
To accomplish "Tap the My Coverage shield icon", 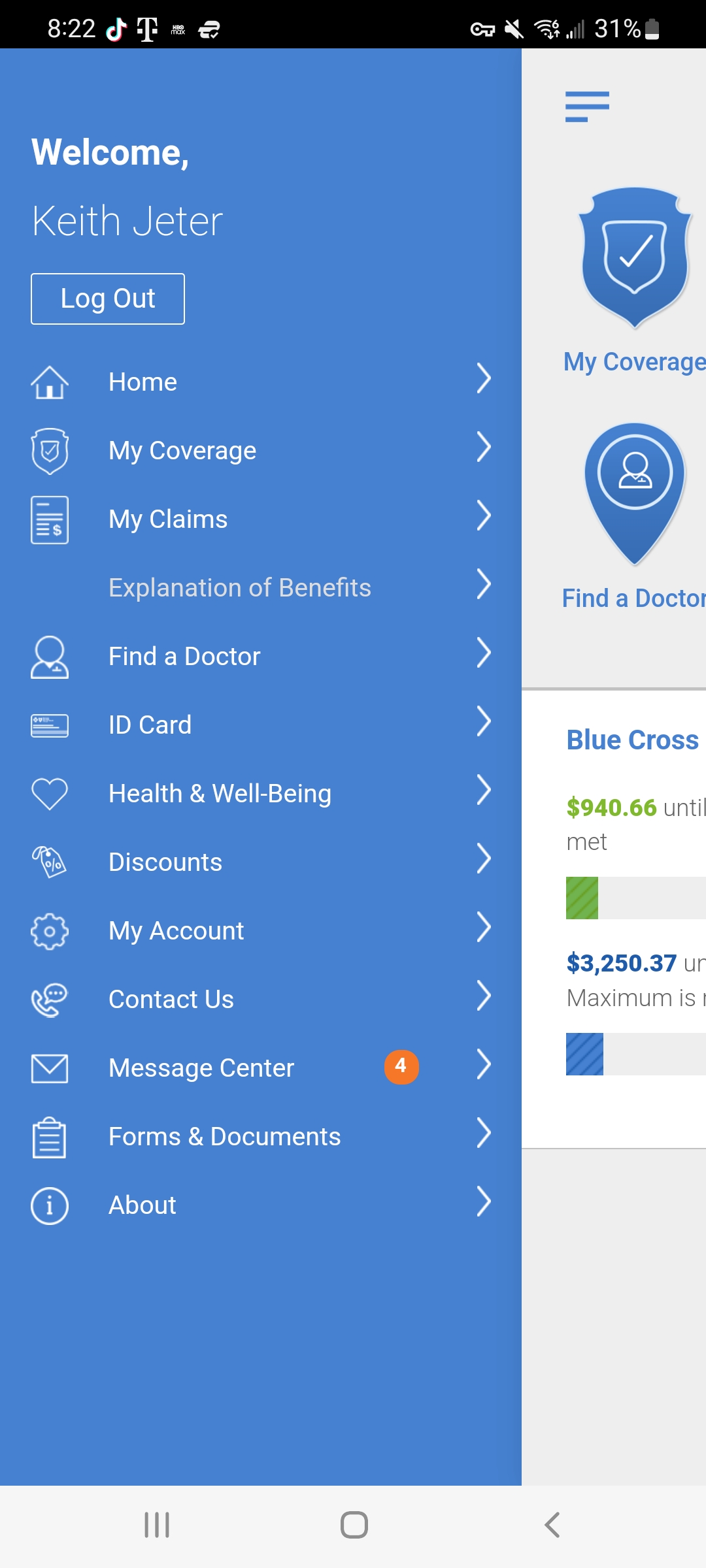I will (x=50, y=451).
